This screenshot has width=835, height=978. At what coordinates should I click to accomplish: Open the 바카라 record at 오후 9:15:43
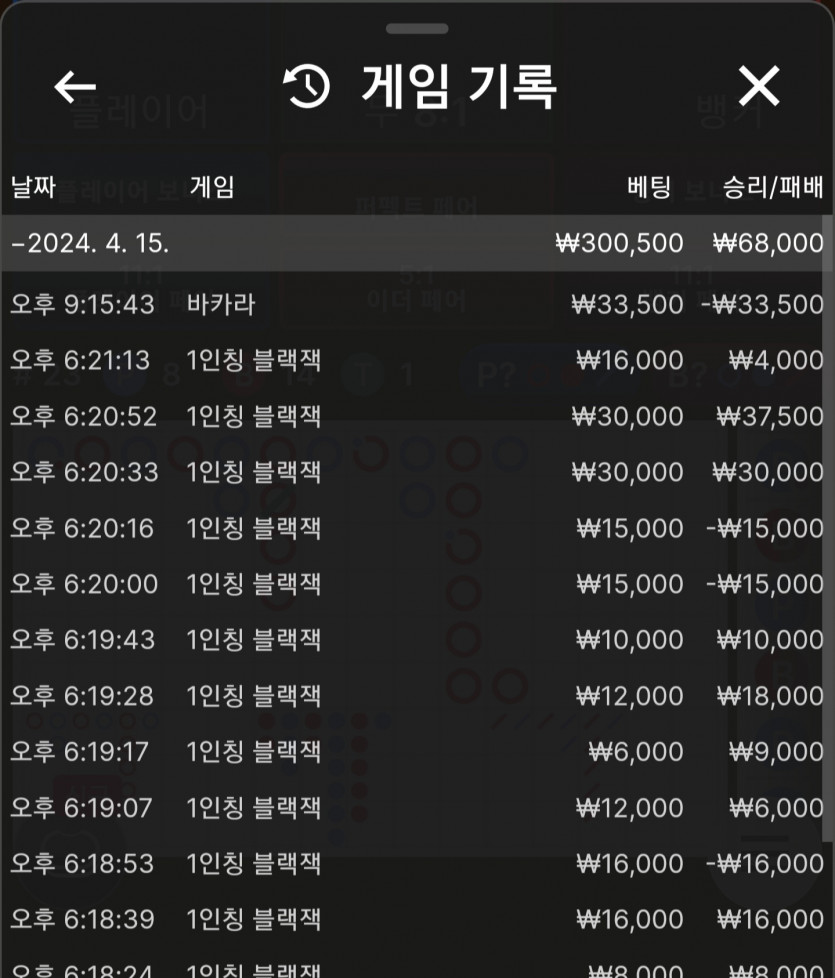(416, 304)
